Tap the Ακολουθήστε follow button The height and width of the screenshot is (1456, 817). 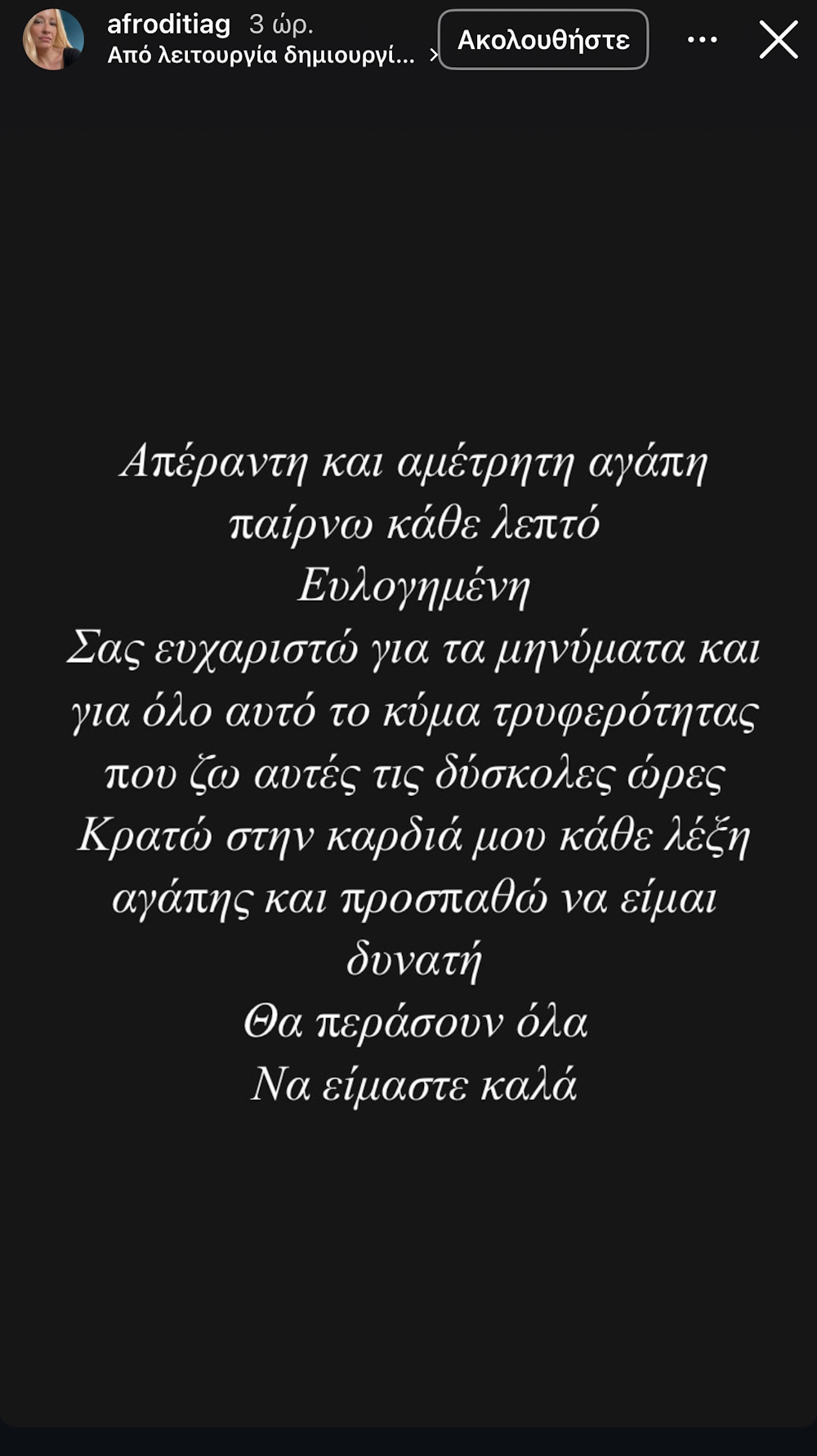[x=543, y=39]
